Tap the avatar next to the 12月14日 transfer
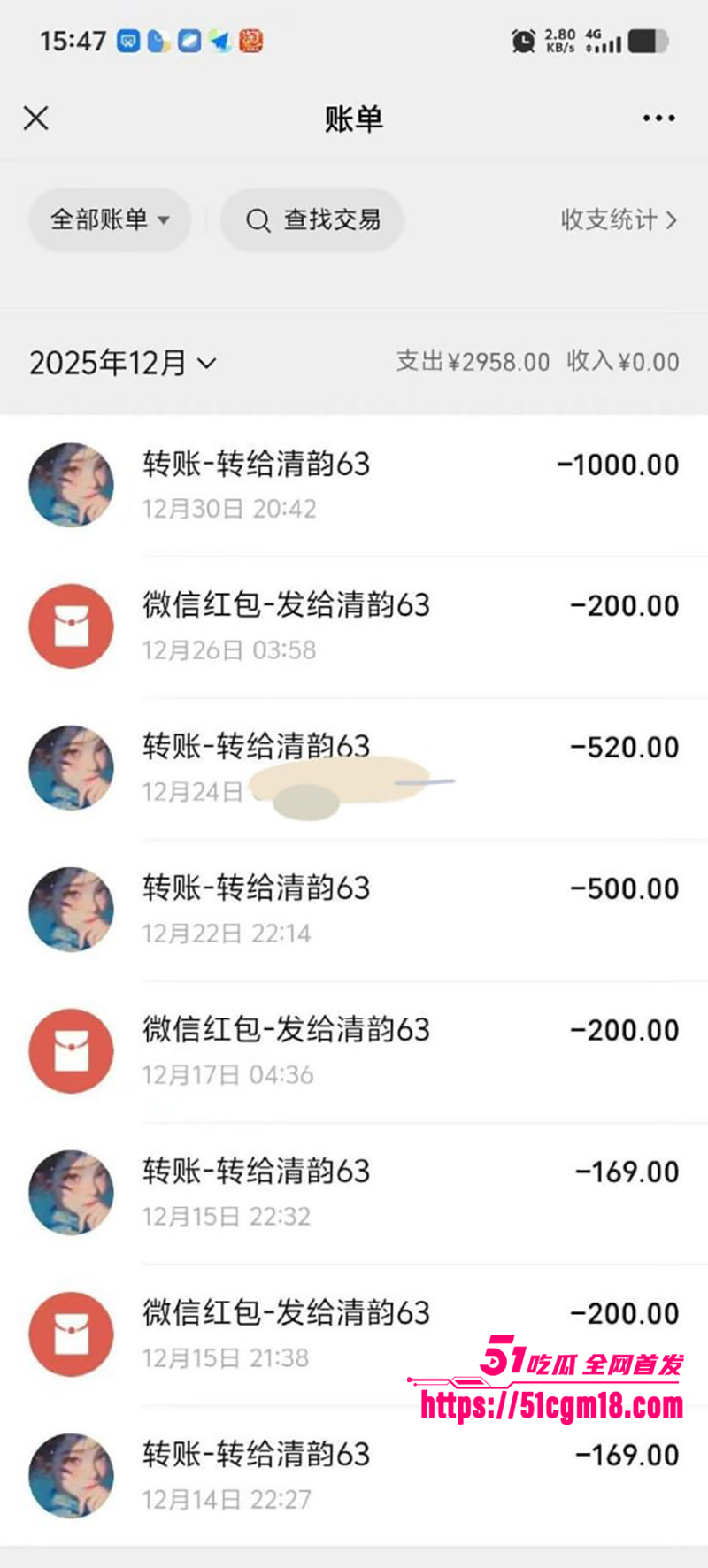 (x=71, y=1475)
